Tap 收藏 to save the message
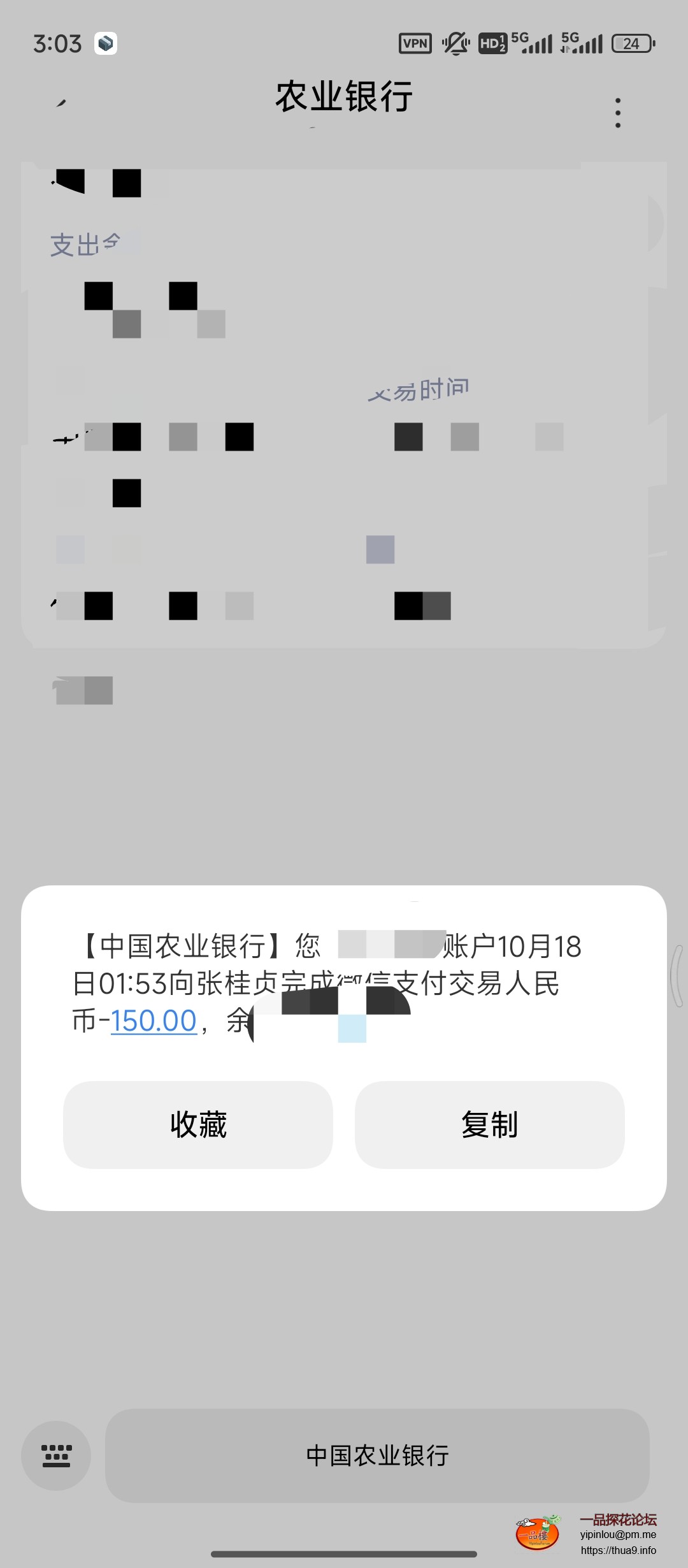The image size is (688, 1568). coord(197,1124)
